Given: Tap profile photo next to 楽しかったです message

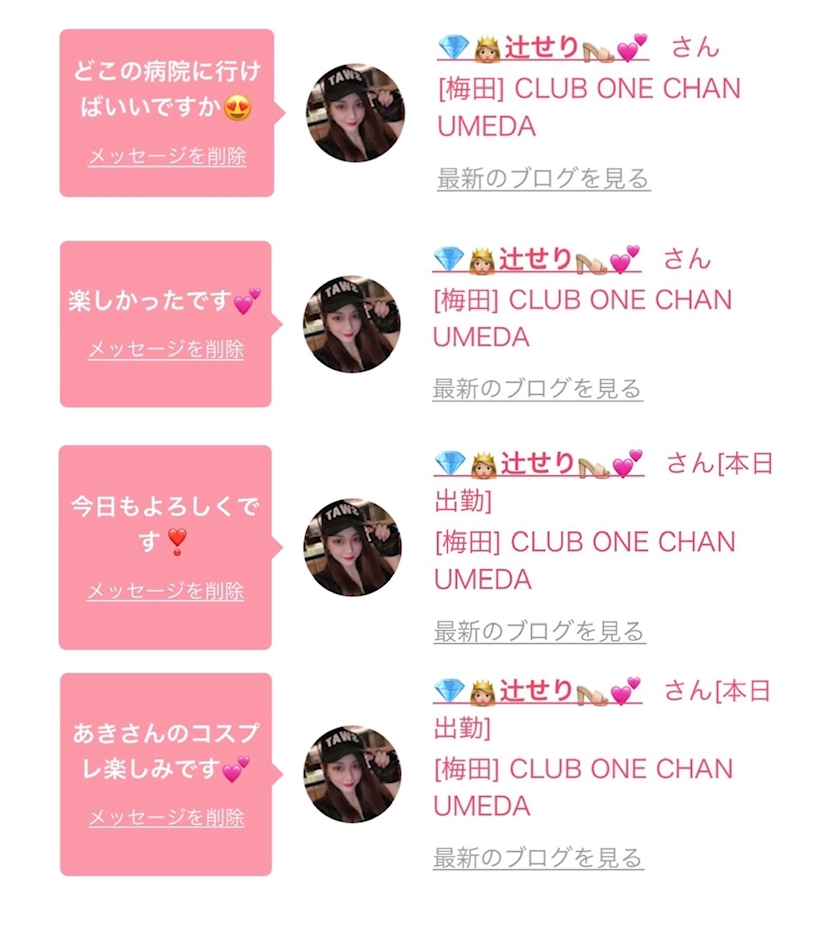Looking at the screenshot, I should click(352, 324).
